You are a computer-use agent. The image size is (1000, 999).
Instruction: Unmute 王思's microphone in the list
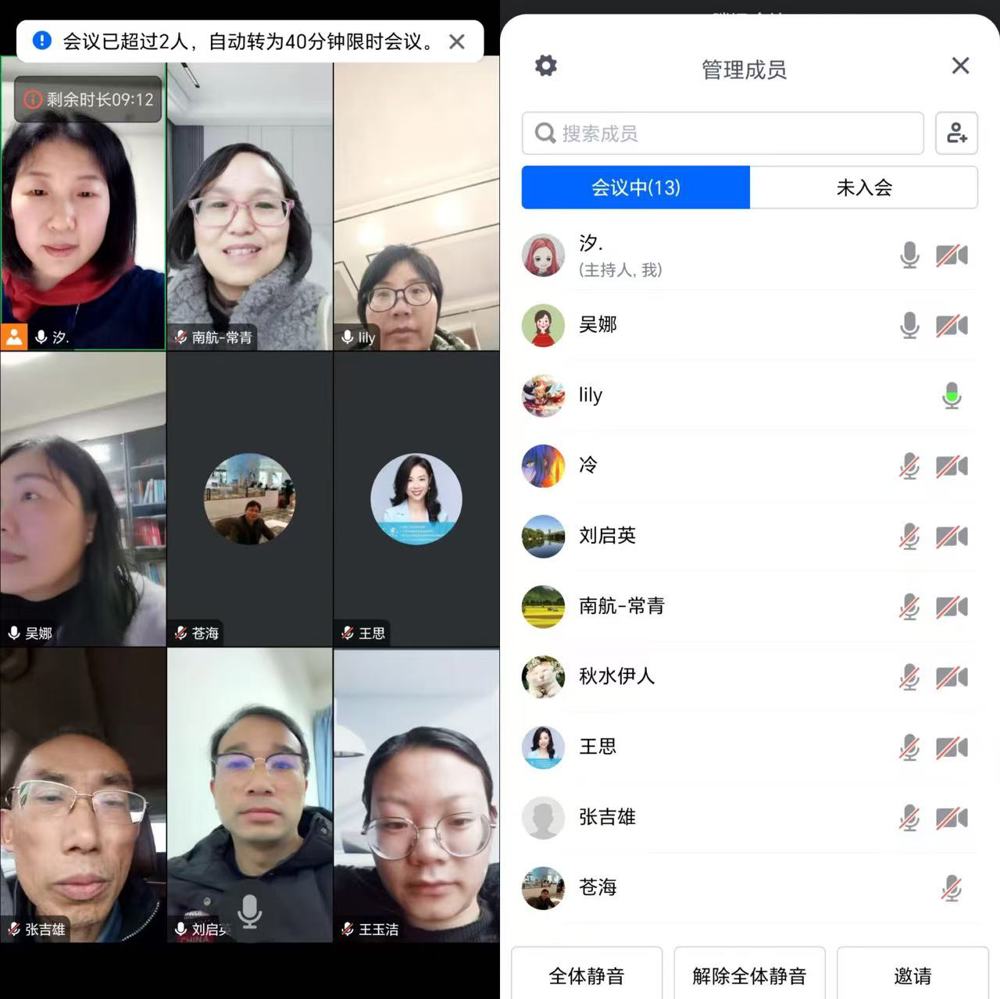click(x=909, y=747)
